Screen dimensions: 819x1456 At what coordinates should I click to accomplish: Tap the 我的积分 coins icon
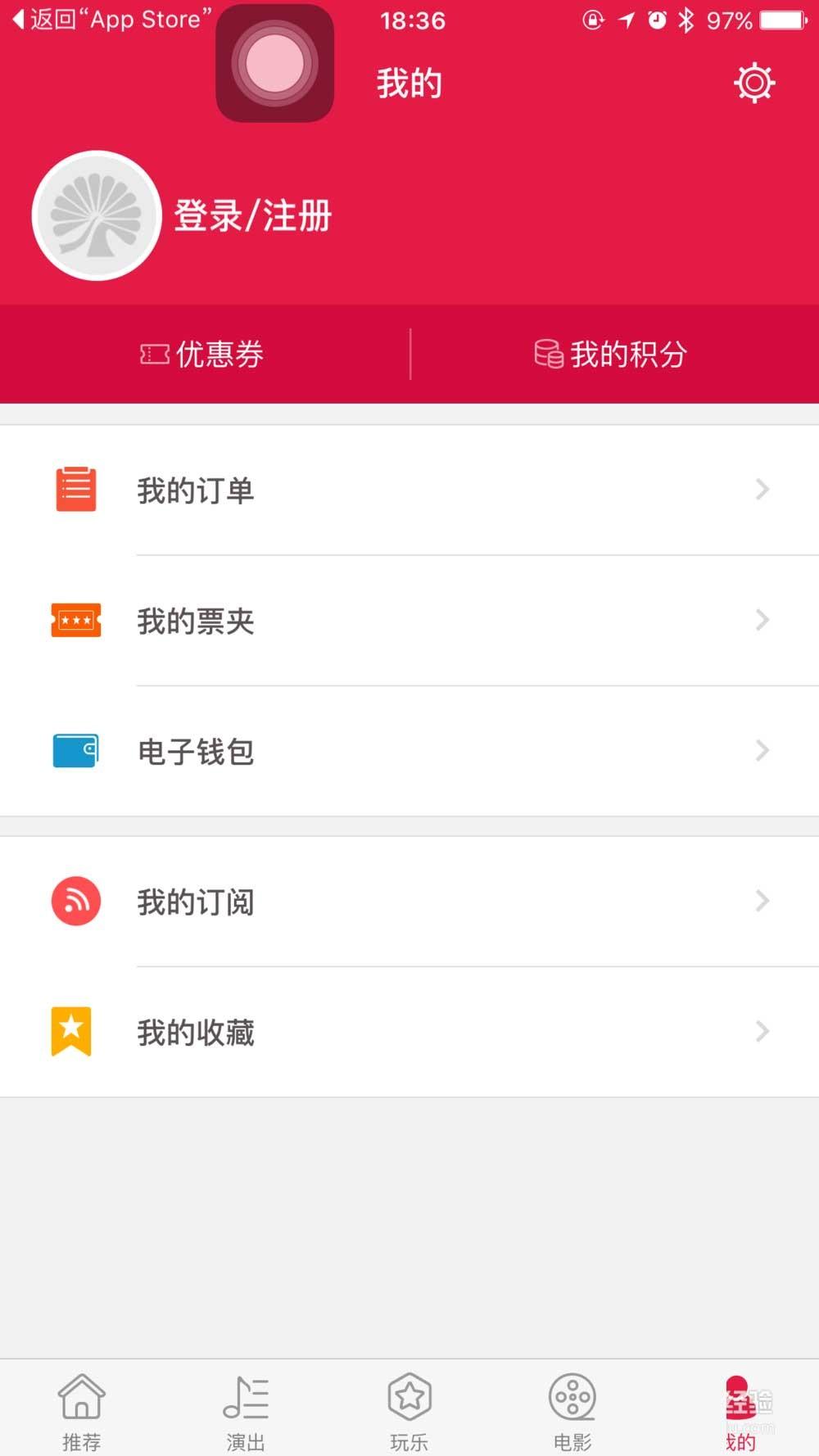(546, 353)
